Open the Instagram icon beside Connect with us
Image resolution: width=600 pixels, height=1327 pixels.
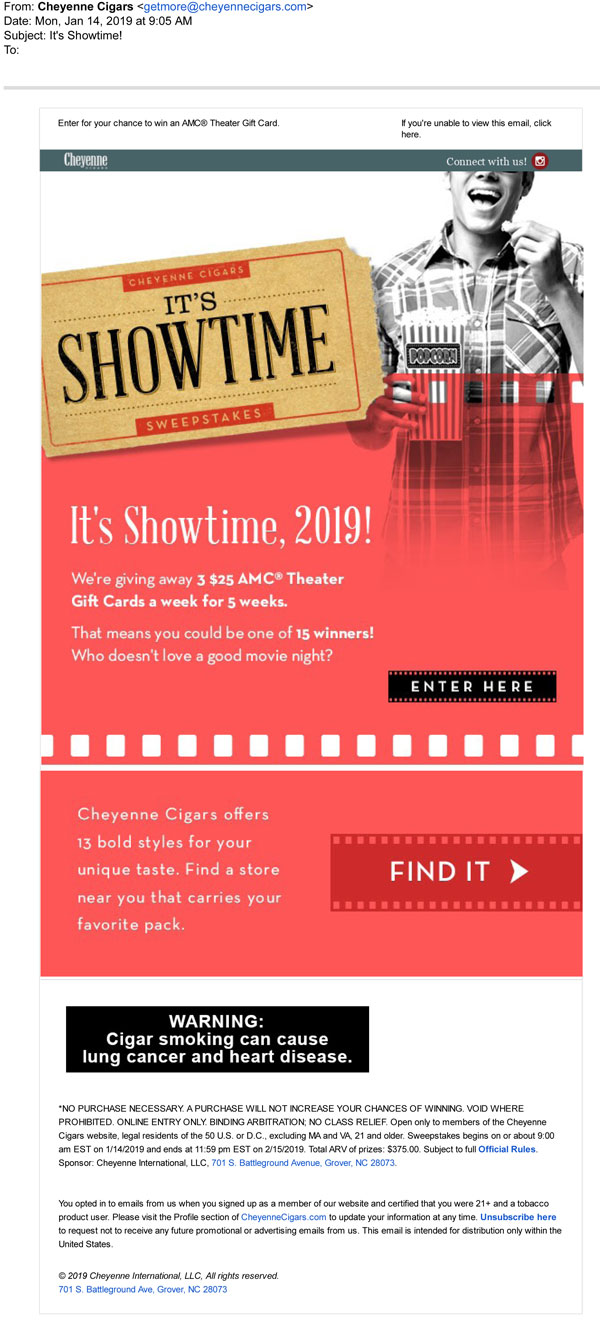point(541,161)
